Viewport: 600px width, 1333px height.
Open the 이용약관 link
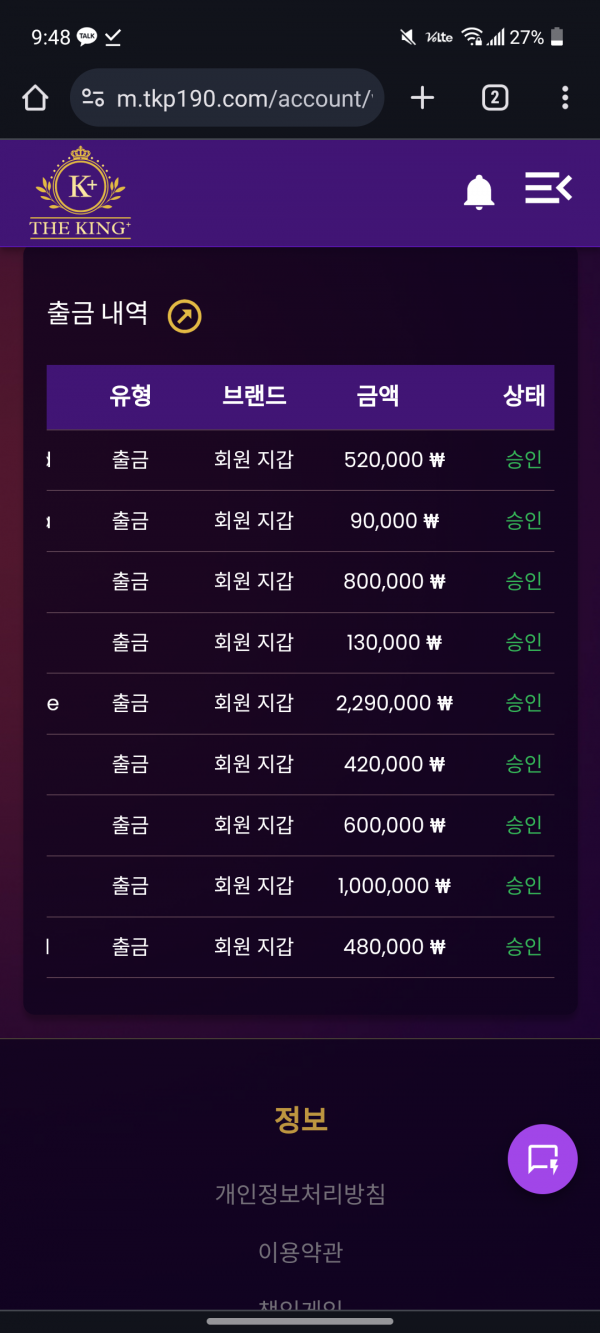(x=300, y=1252)
